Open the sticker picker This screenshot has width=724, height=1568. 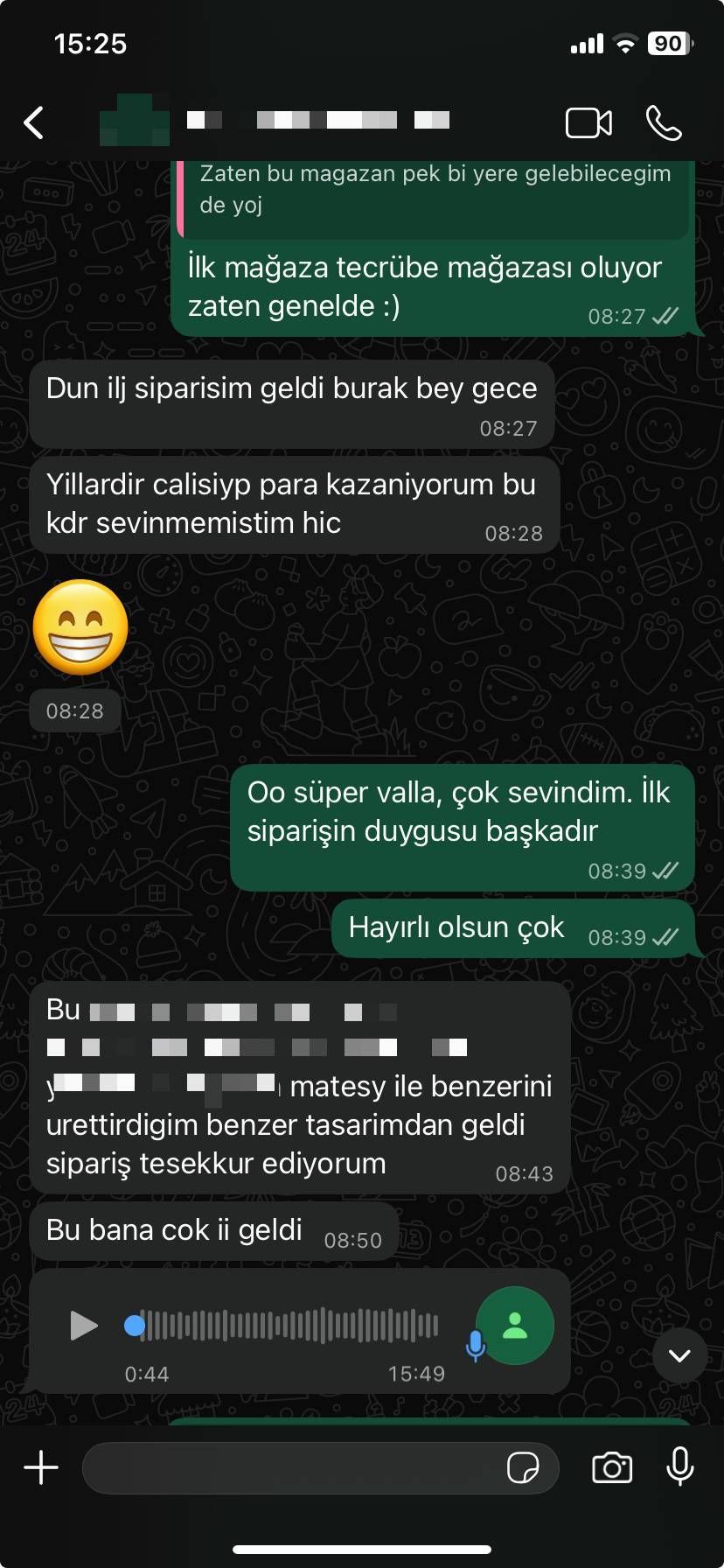(523, 1467)
